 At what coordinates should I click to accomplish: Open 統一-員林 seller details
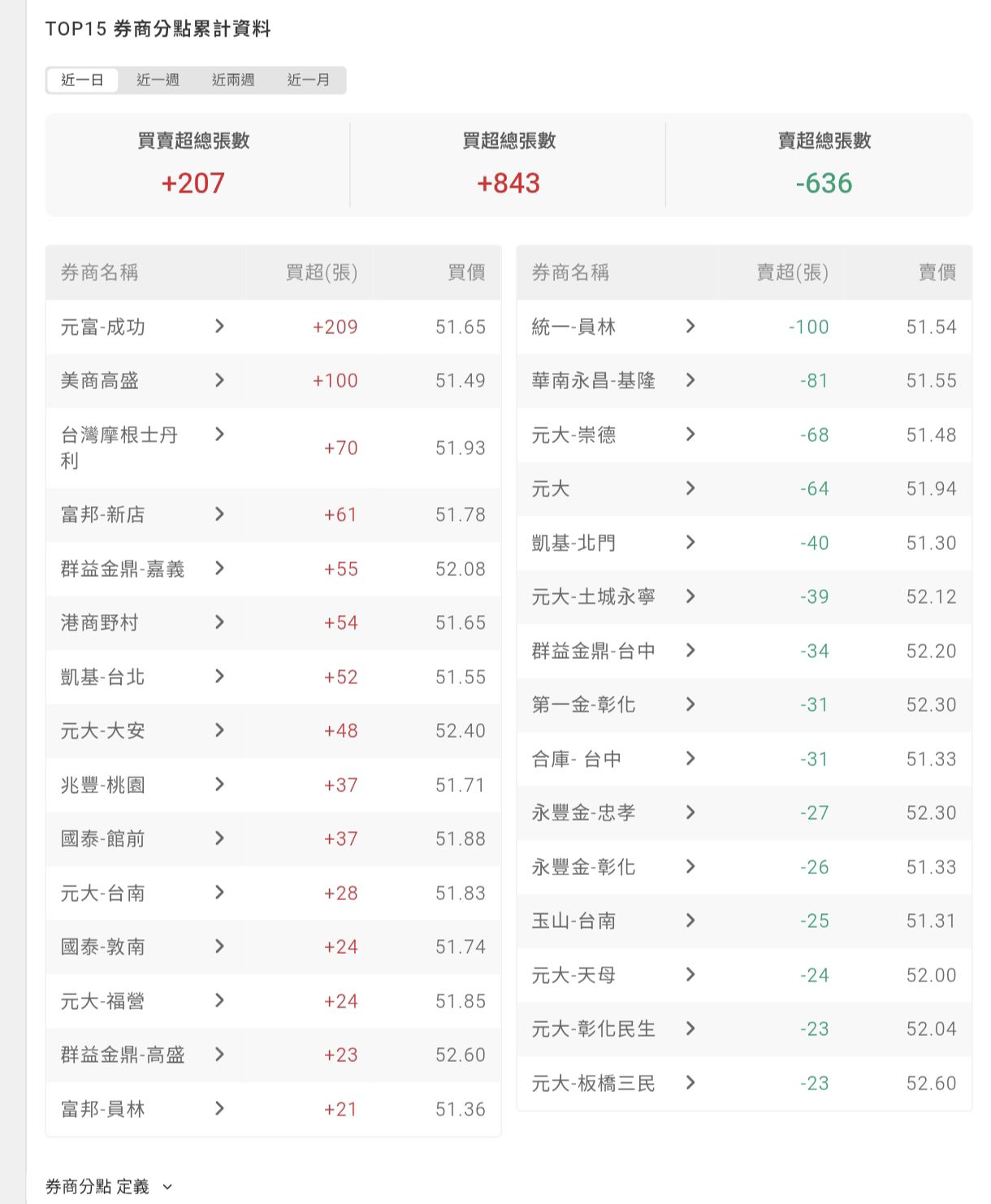click(690, 327)
